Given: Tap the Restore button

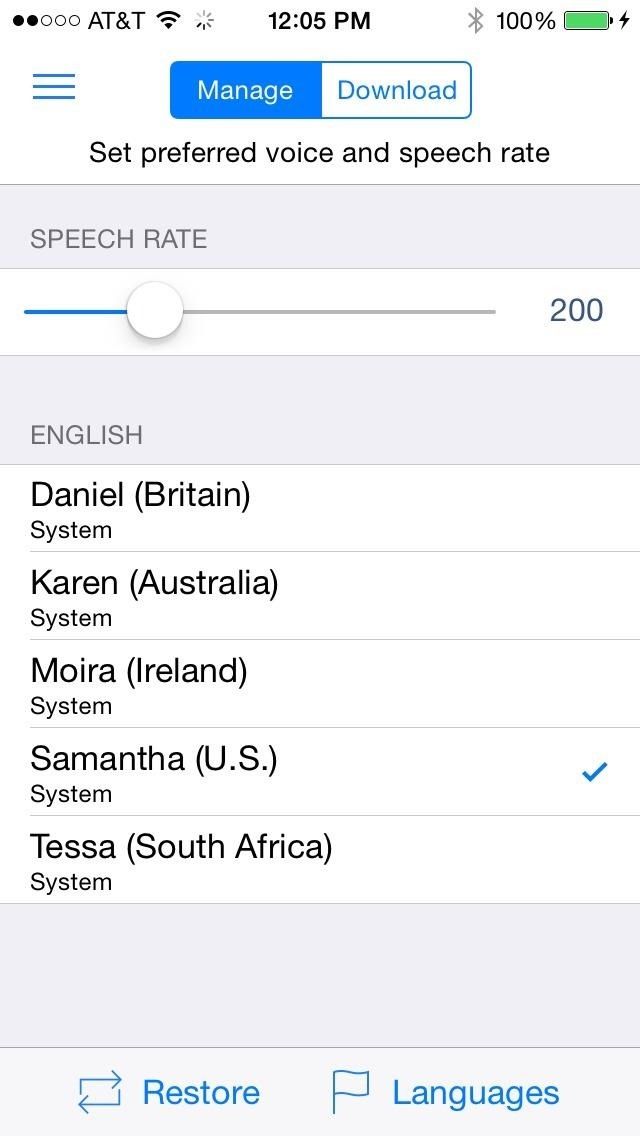Looking at the screenshot, I should point(169,1092).
